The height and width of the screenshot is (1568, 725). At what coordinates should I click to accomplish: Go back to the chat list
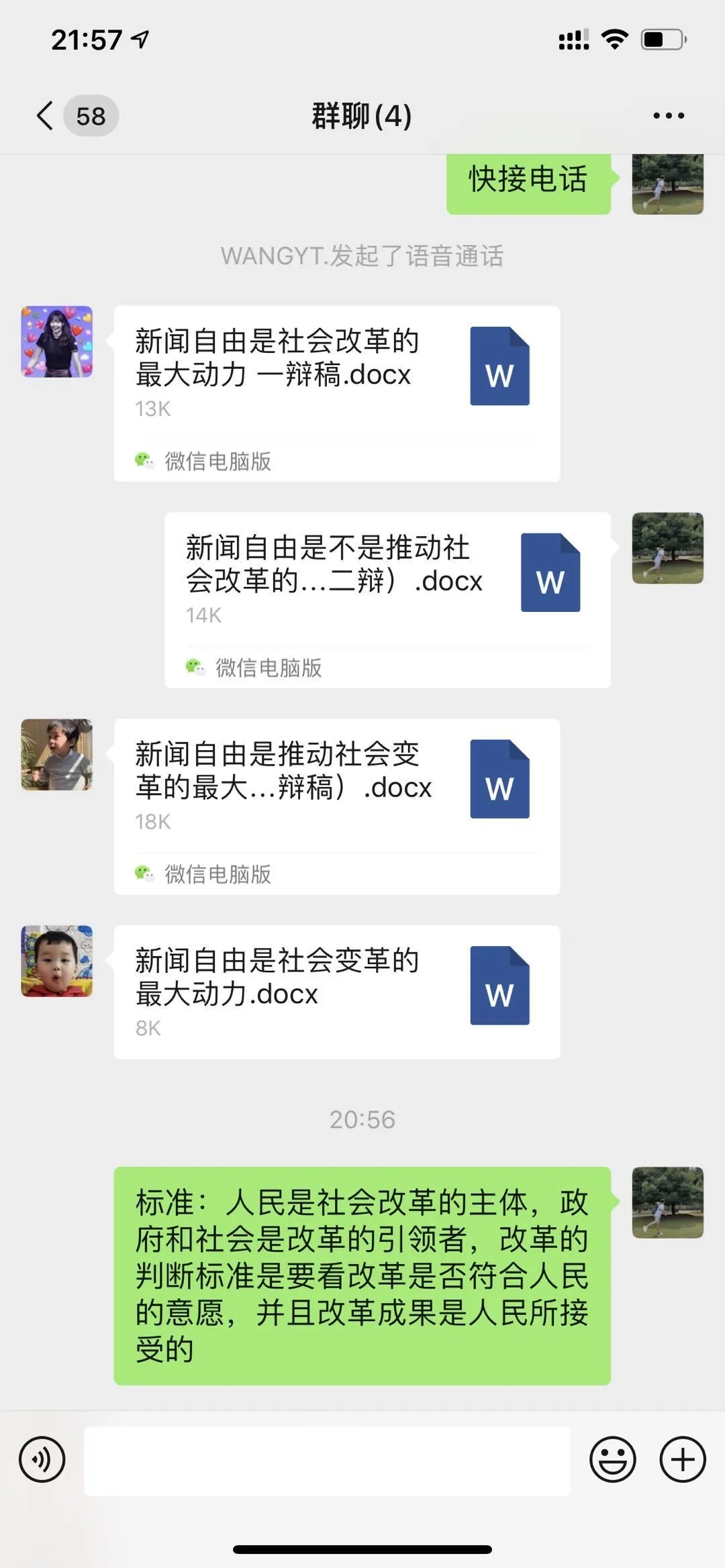pos(46,115)
